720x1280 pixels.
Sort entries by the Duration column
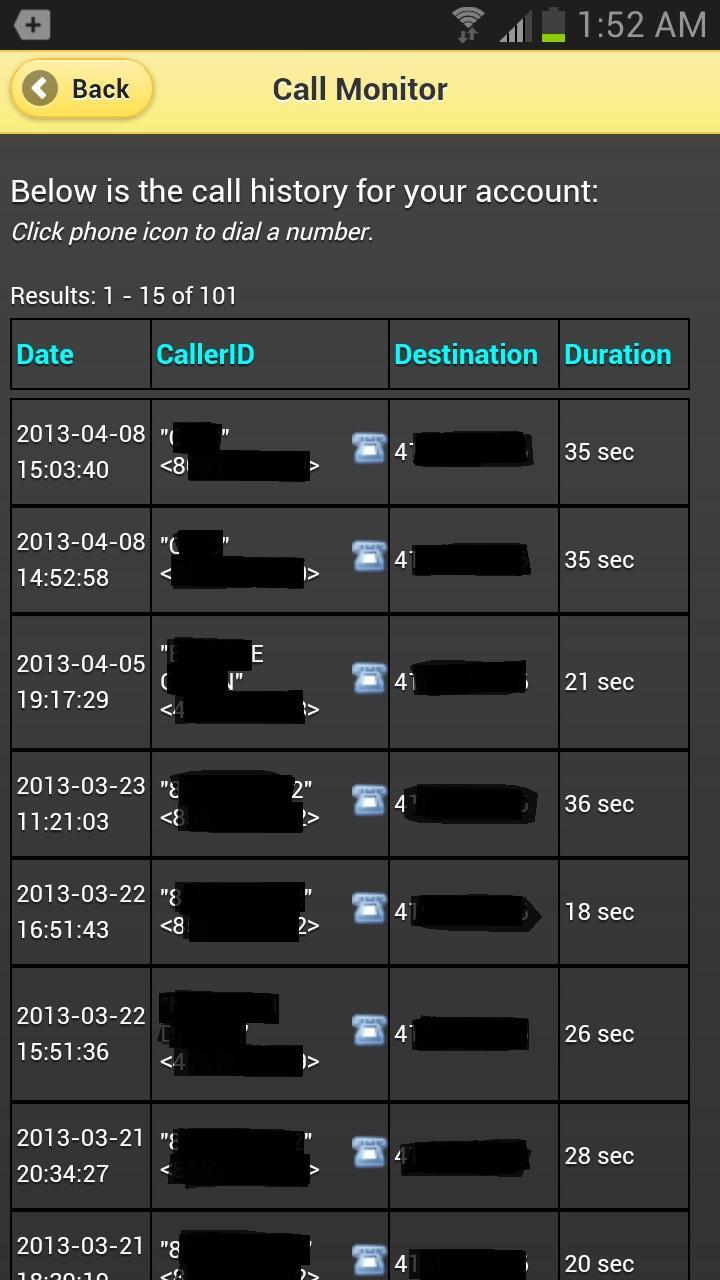618,354
